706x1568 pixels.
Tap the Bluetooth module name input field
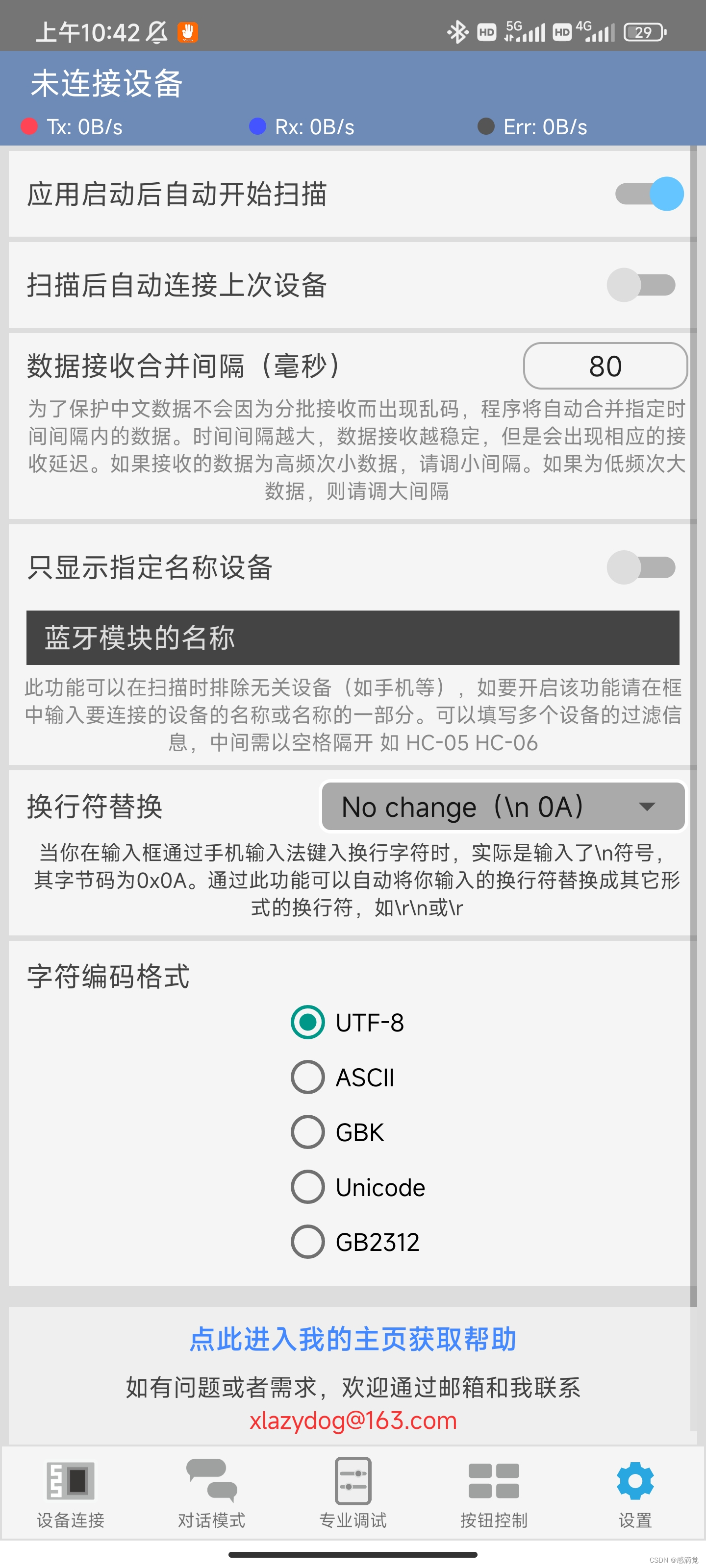click(x=353, y=637)
